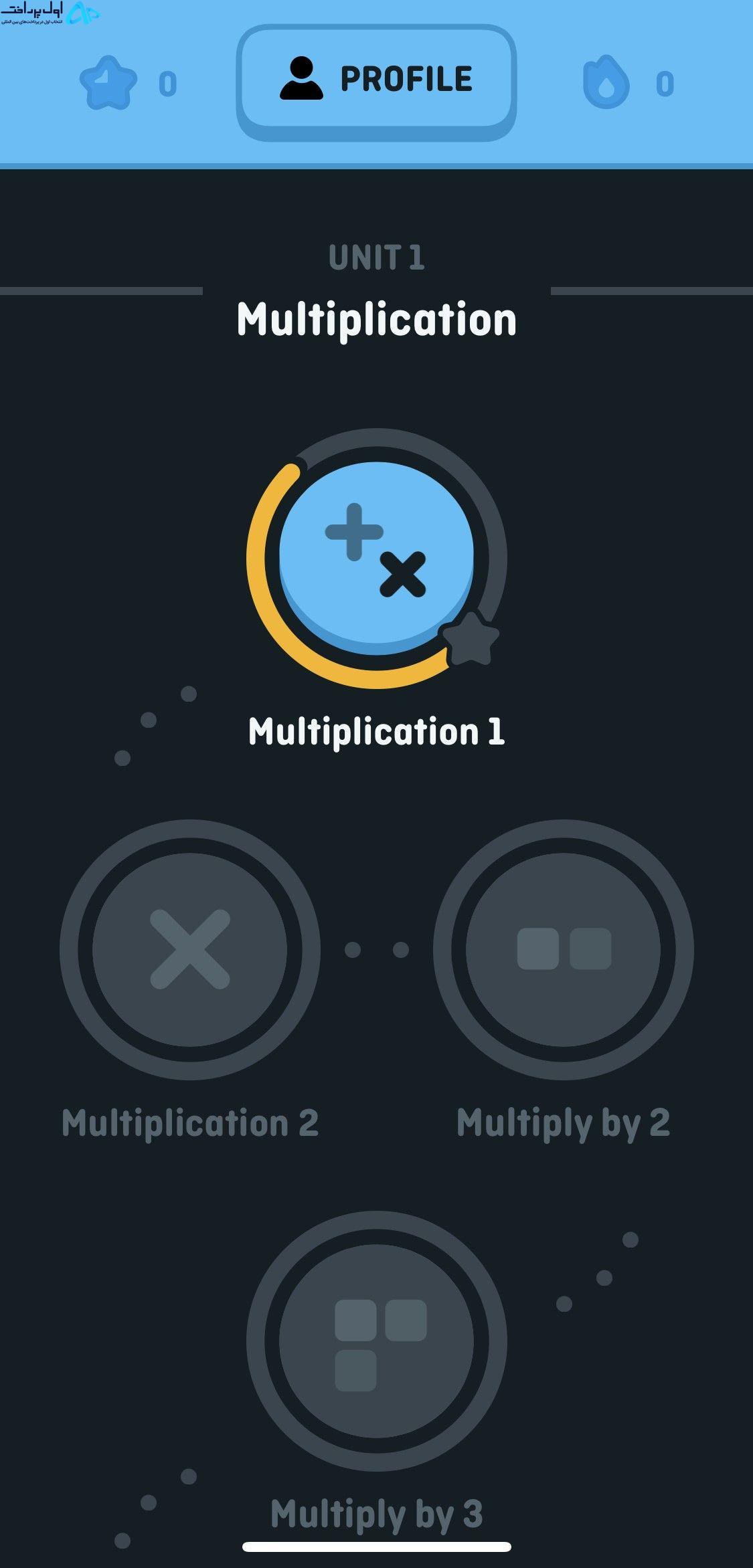Select the Multiply by 3 lesson
The width and height of the screenshot is (753, 1568).
click(x=376, y=1341)
